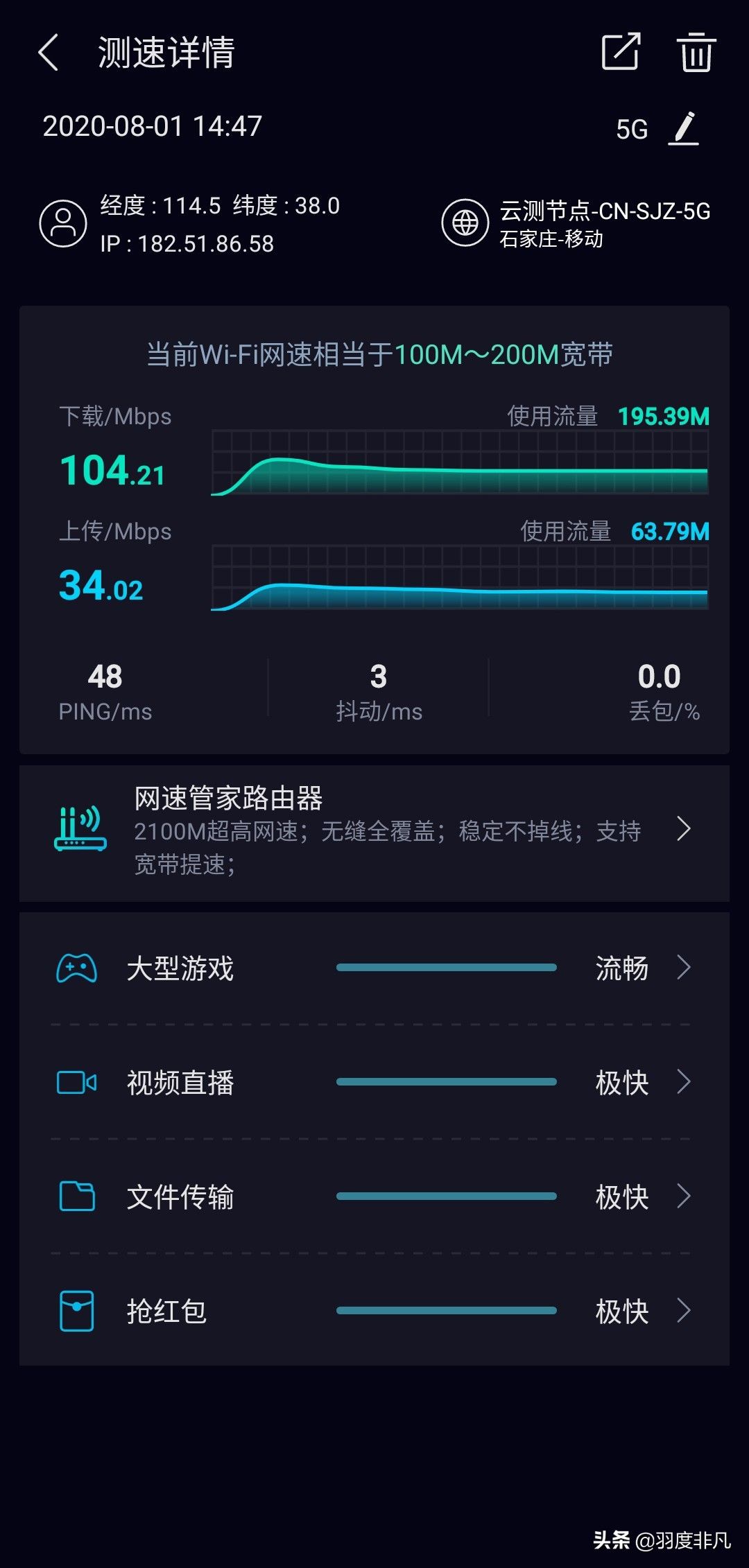This screenshot has width=749, height=1568.
Task: Delete this speed test record
Action: pos(696,52)
